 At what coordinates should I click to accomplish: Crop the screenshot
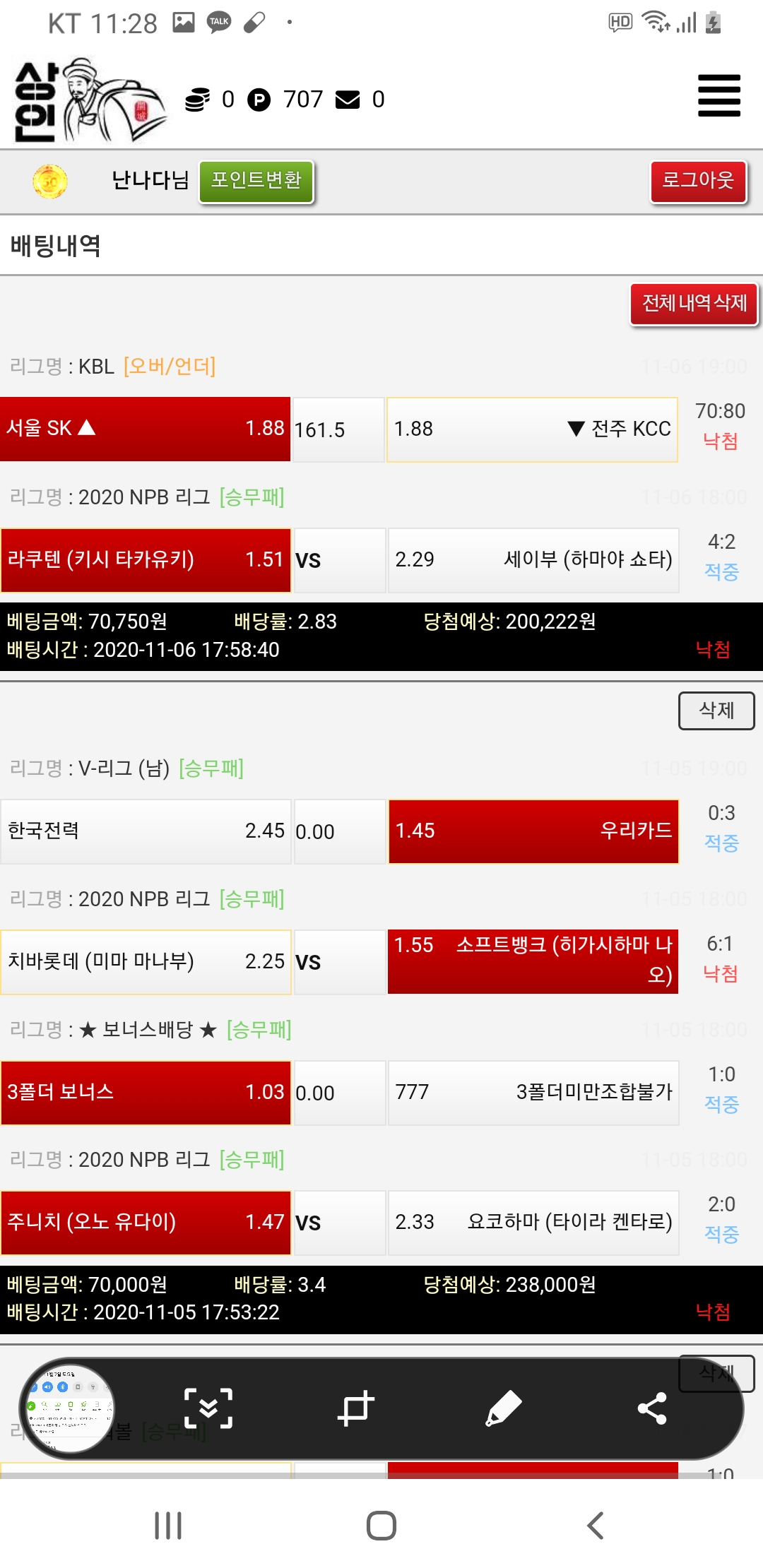[355, 1408]
